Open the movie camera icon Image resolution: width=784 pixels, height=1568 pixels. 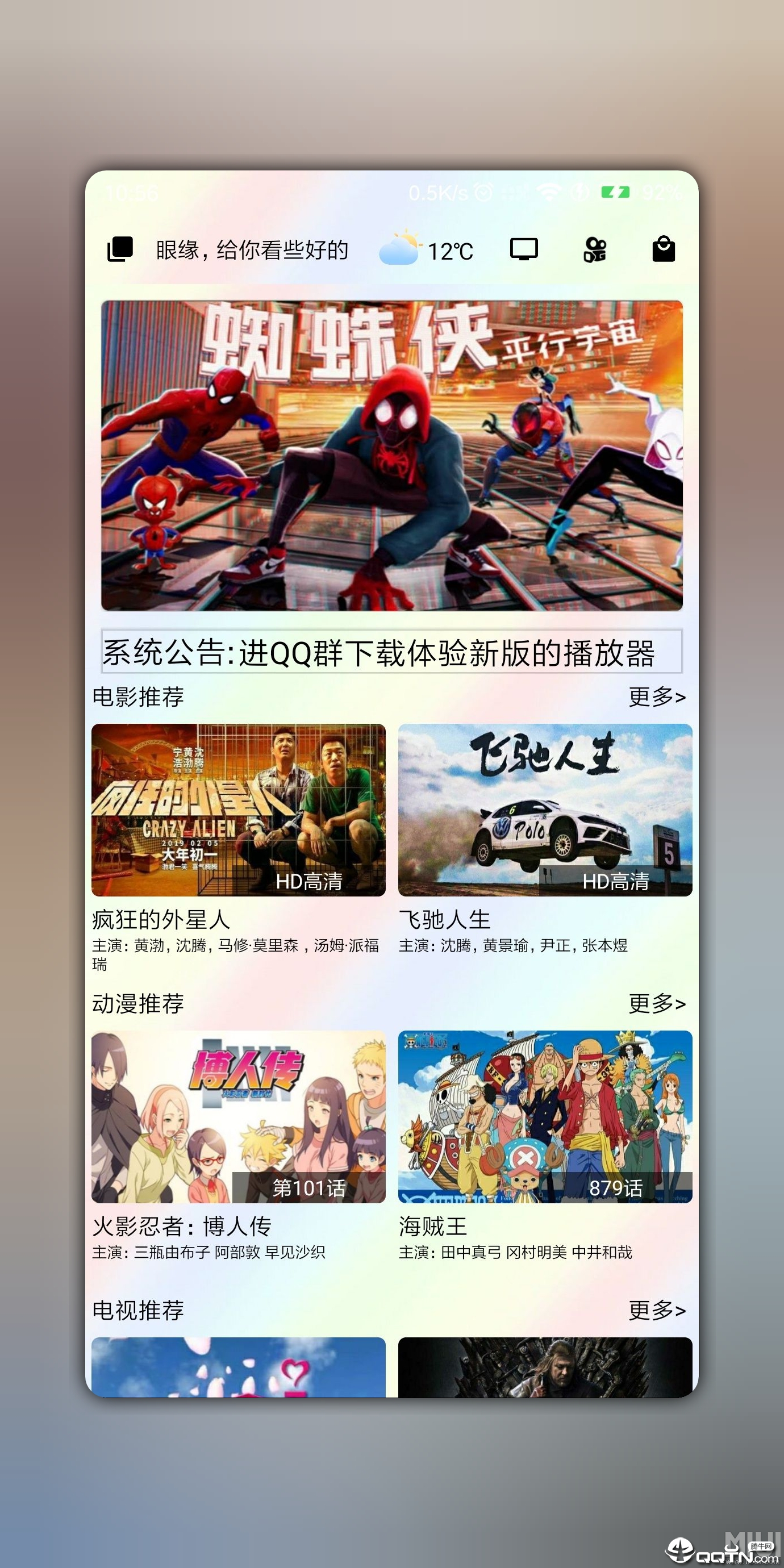click(x=595, y=249)
